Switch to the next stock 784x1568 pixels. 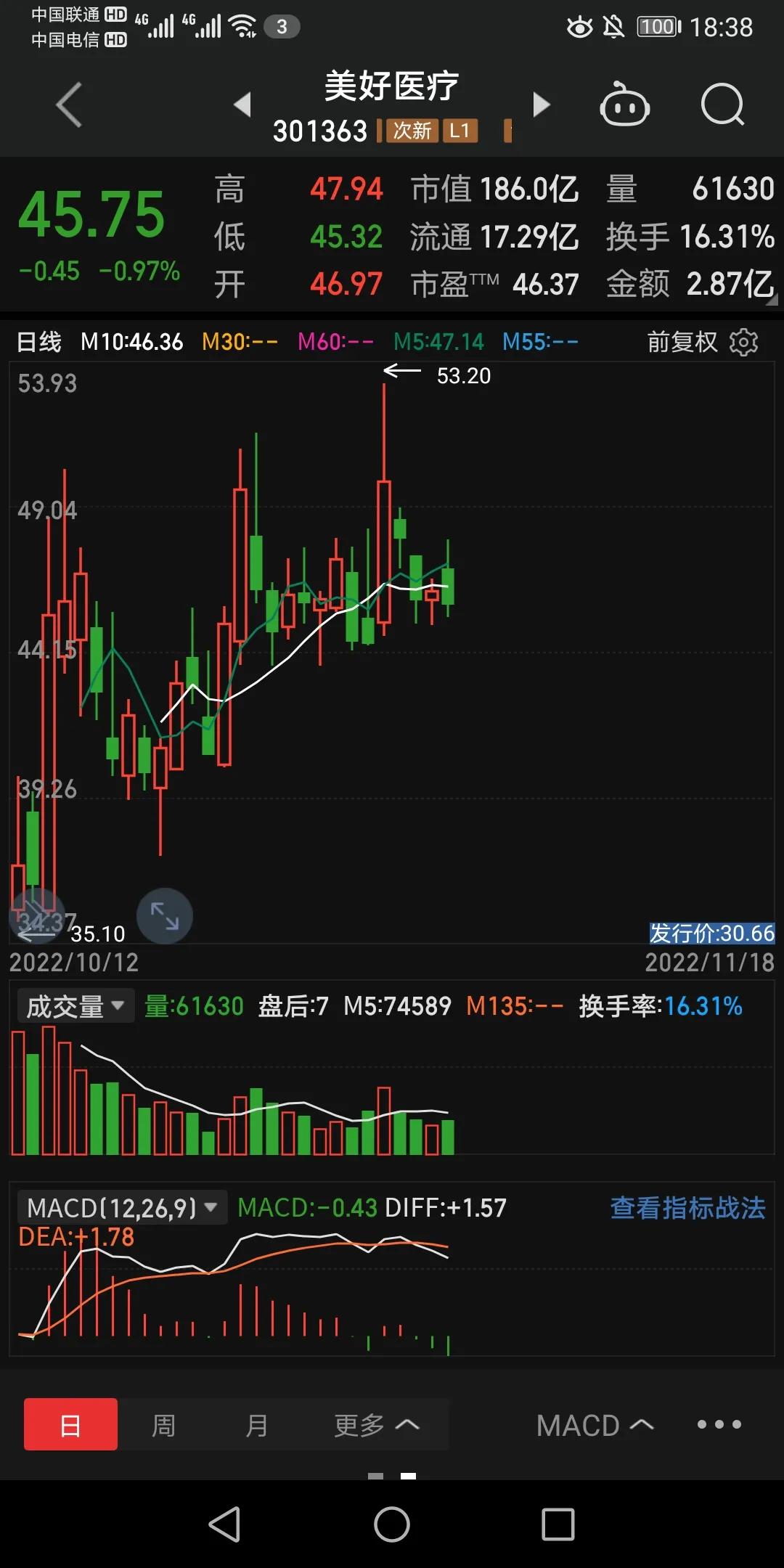click(541, 105)
